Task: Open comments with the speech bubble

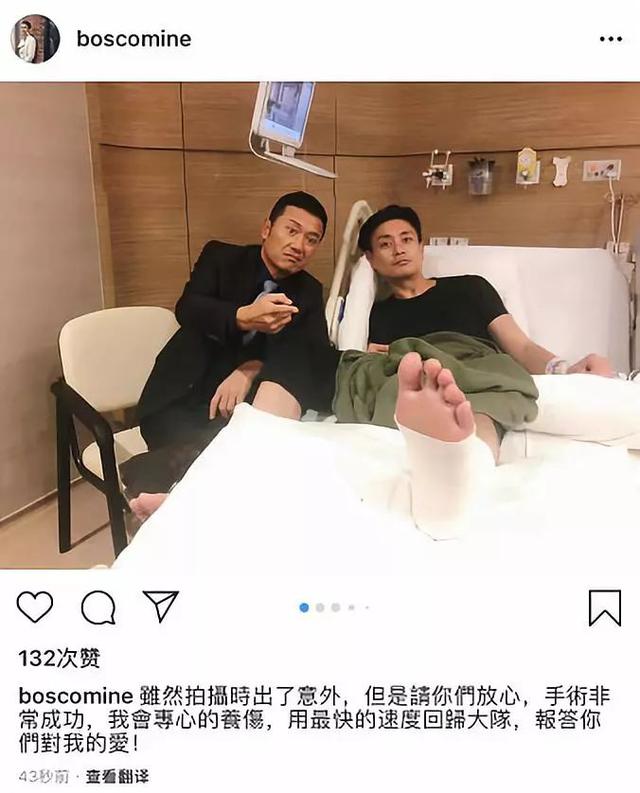Action: (98, 607)
